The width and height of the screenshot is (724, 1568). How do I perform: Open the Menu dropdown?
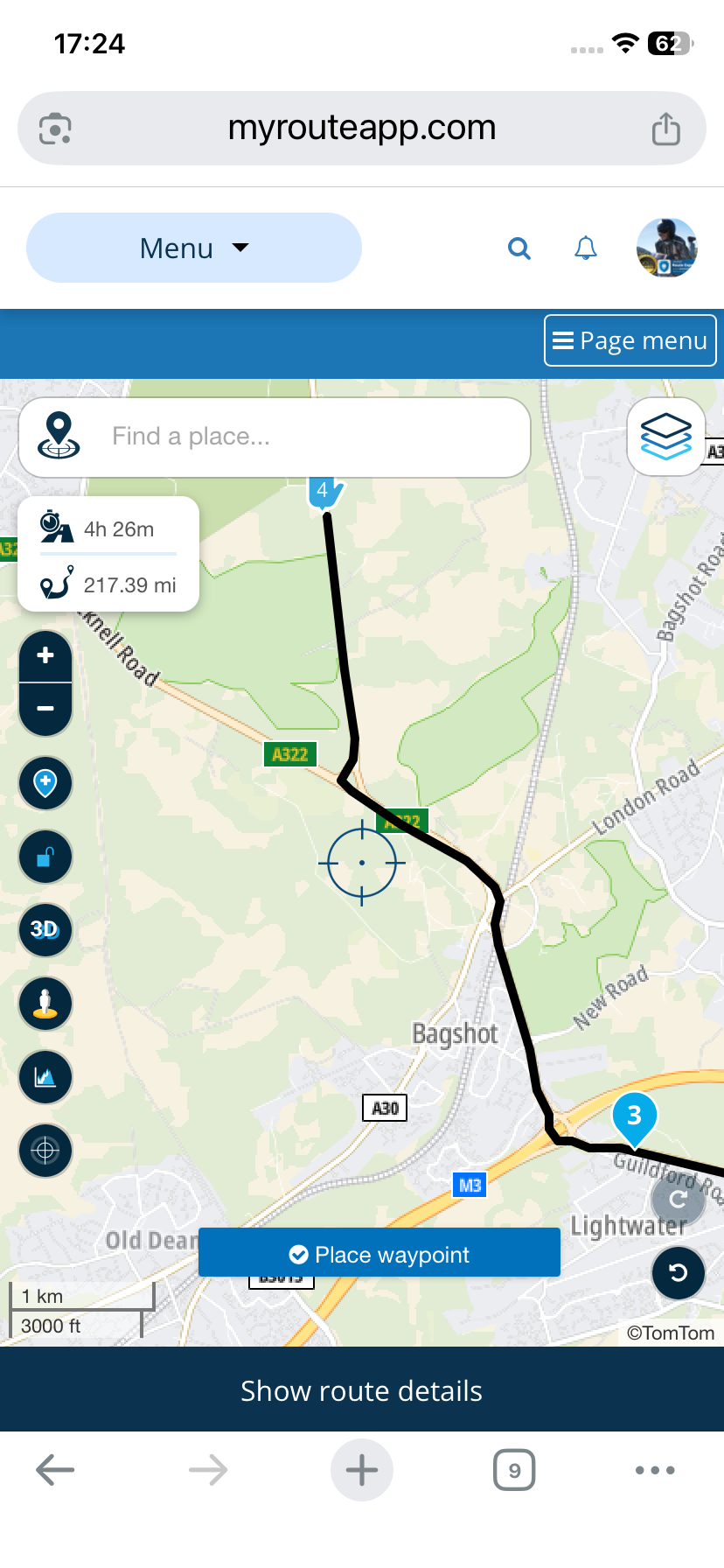point(193,248)
